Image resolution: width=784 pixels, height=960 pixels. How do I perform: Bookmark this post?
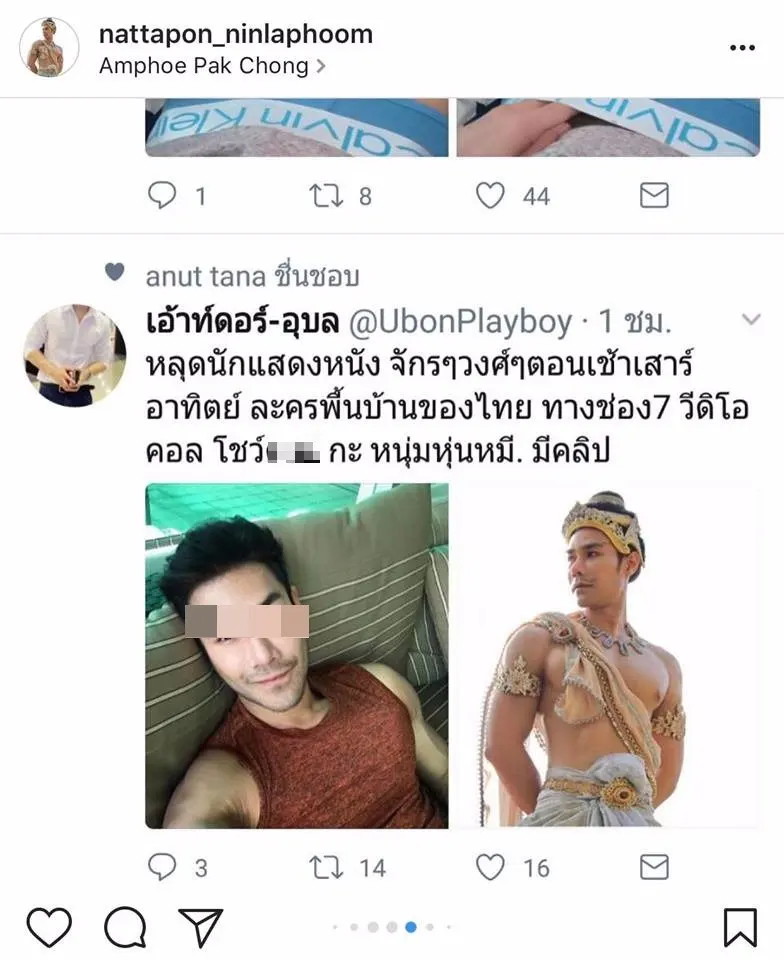click(x=740, y=927)
